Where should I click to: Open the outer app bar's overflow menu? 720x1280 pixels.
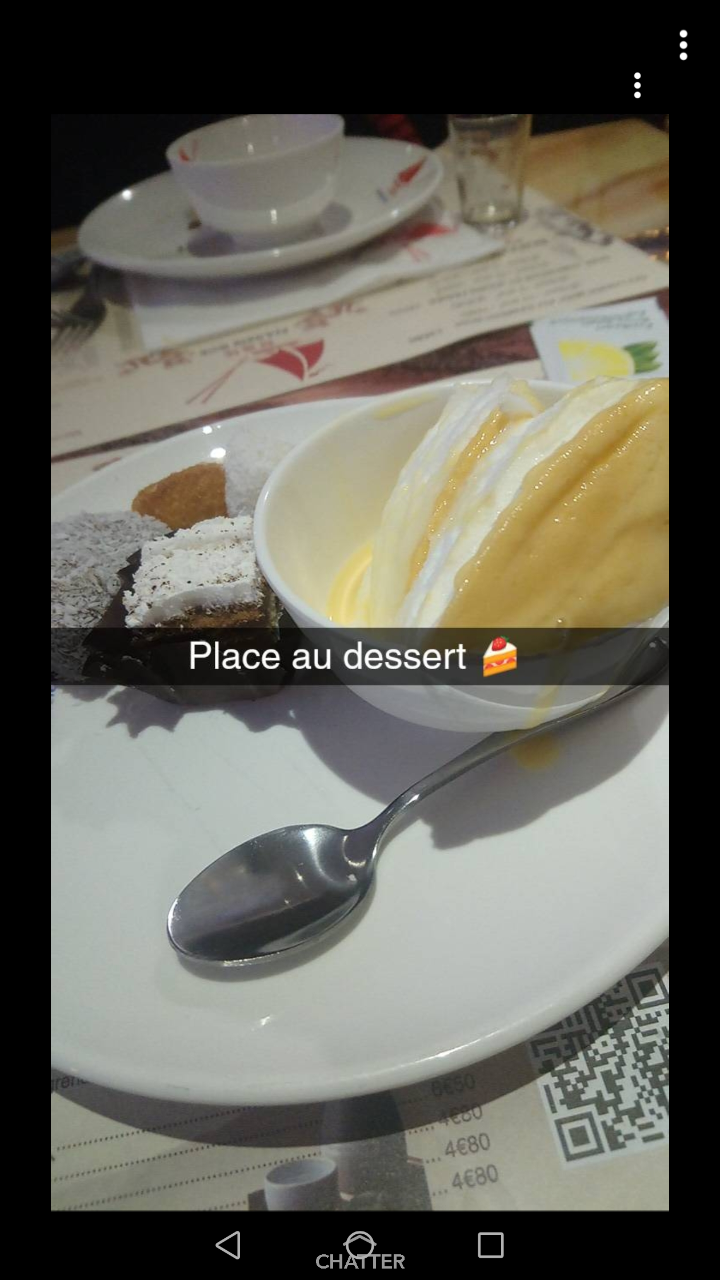click(683, 45)
